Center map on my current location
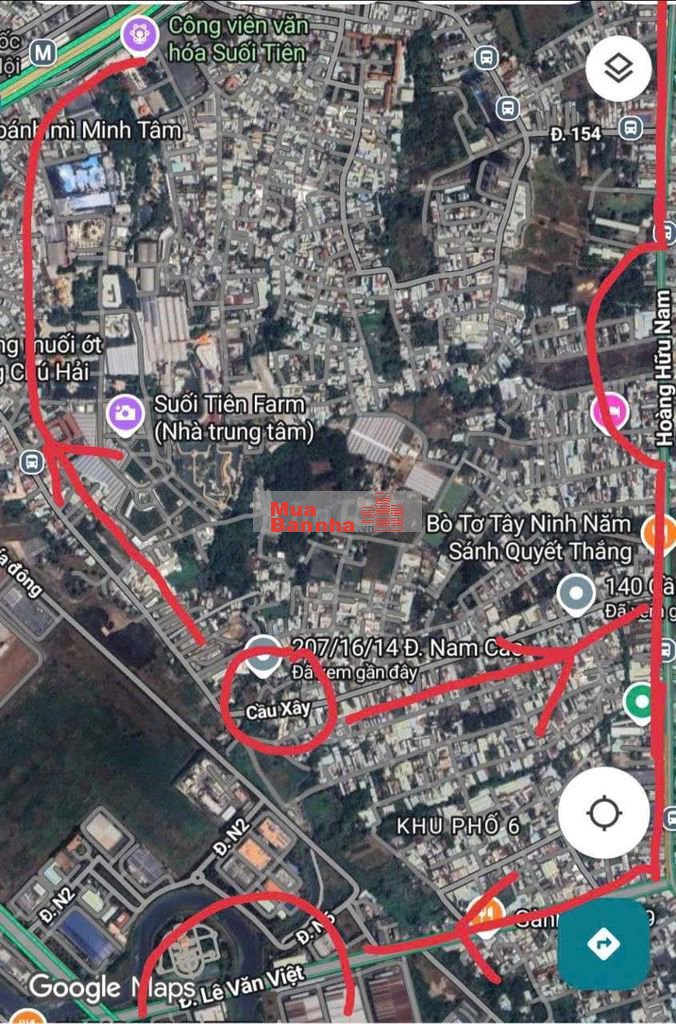This screenshot has width=676, height=1024. (604, 813)
